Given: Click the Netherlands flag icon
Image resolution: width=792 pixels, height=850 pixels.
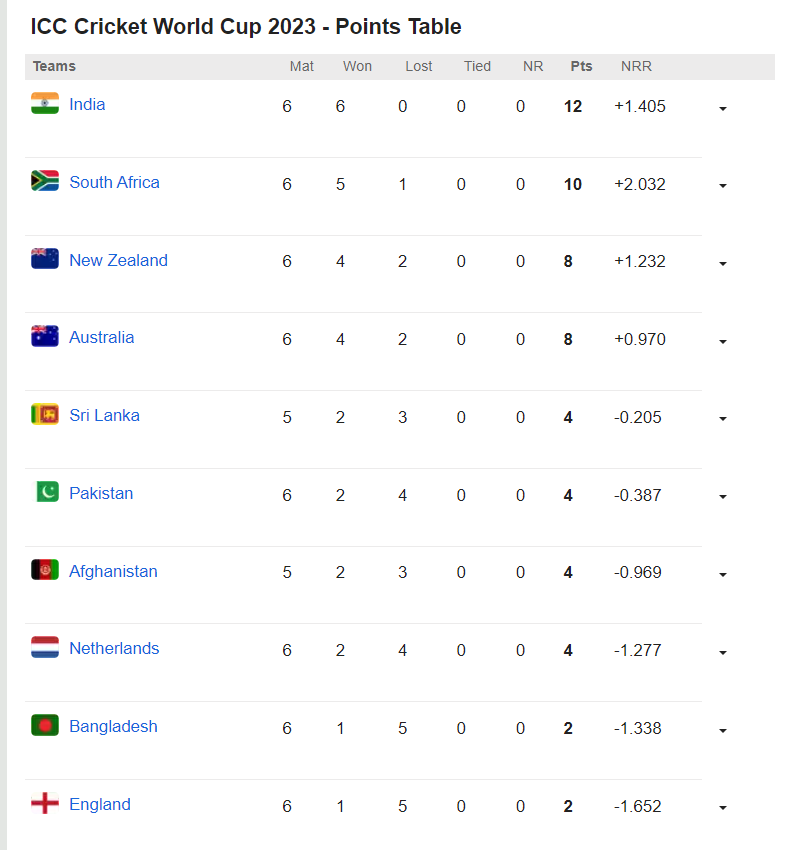Looking at the screenshot, I should tap(44, 648).
